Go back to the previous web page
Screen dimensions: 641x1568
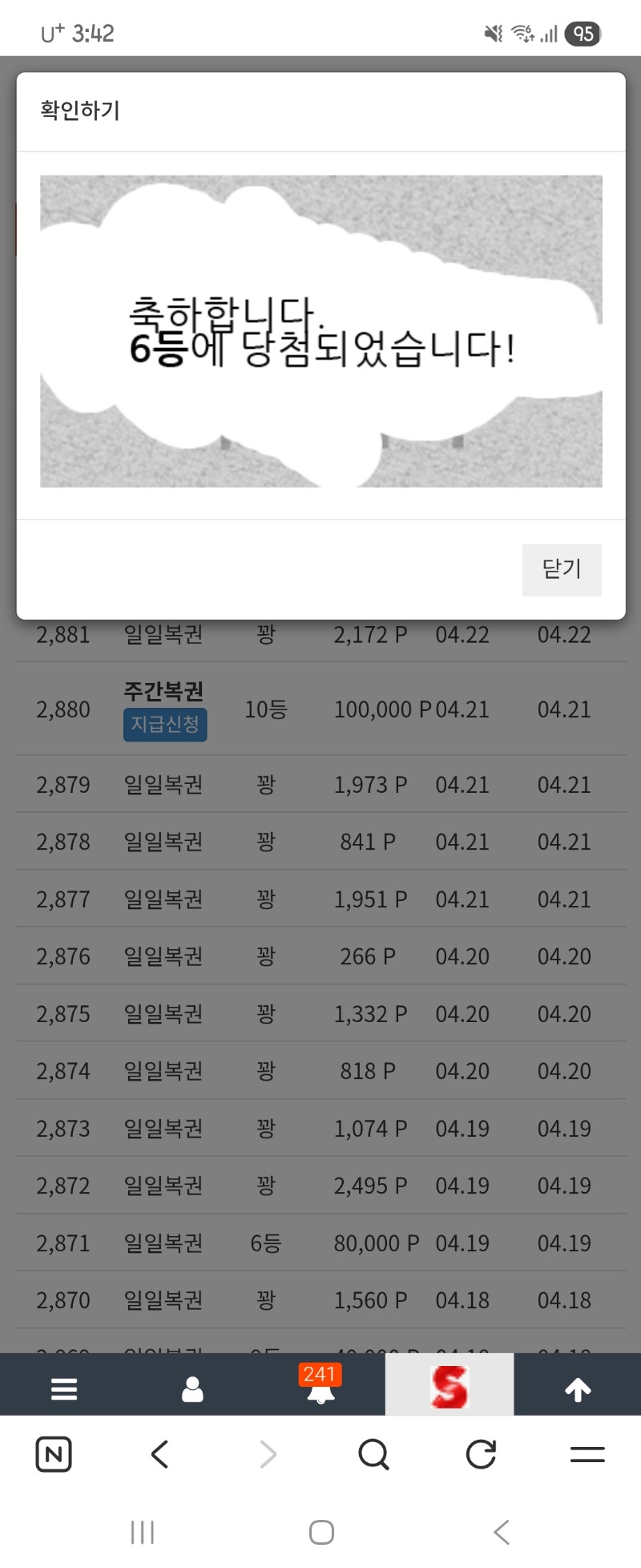[x=160, y=1454]
